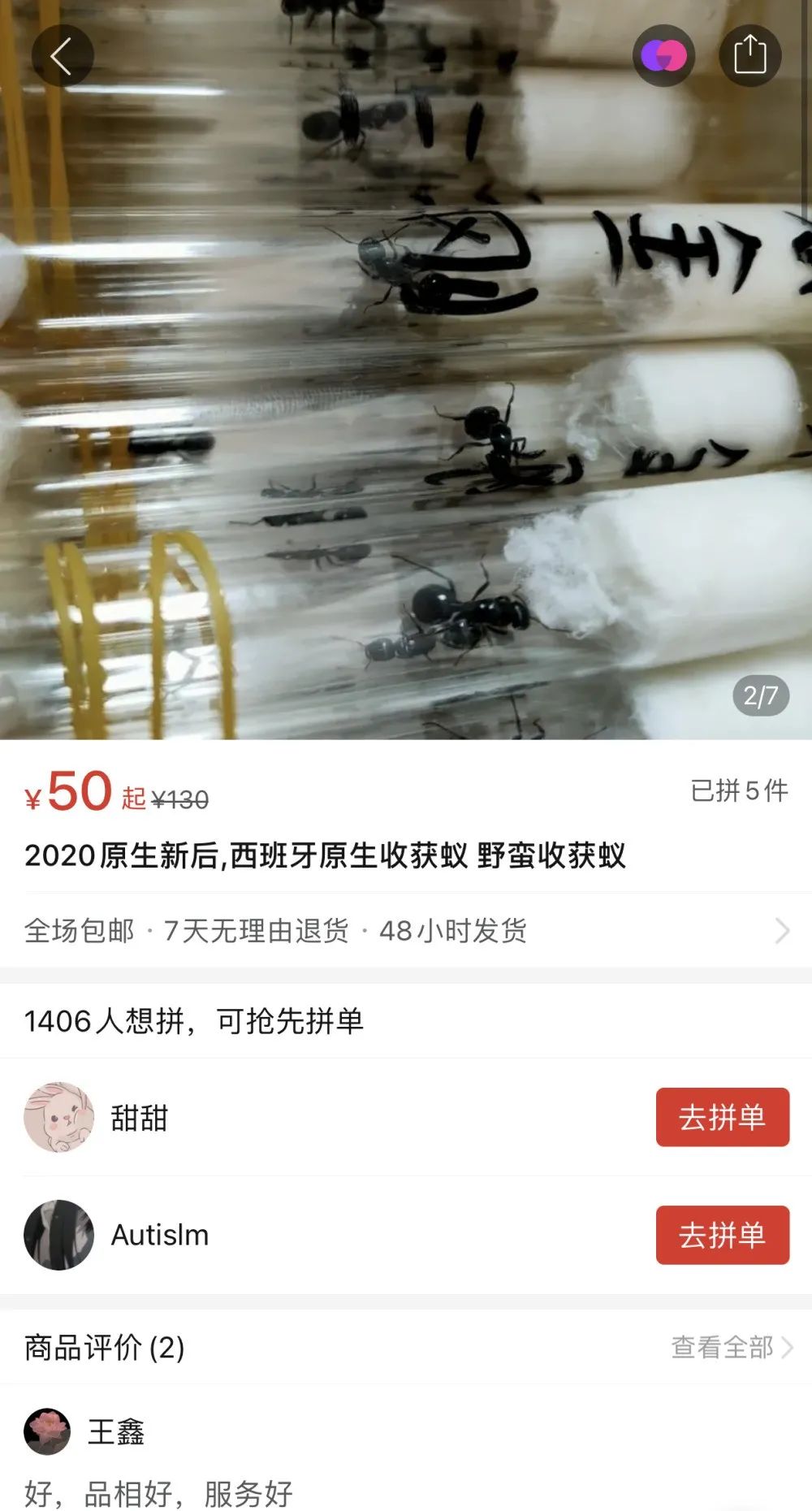
Task: Open 查看全部 to view all reviews
Action: coord(731,1347)
